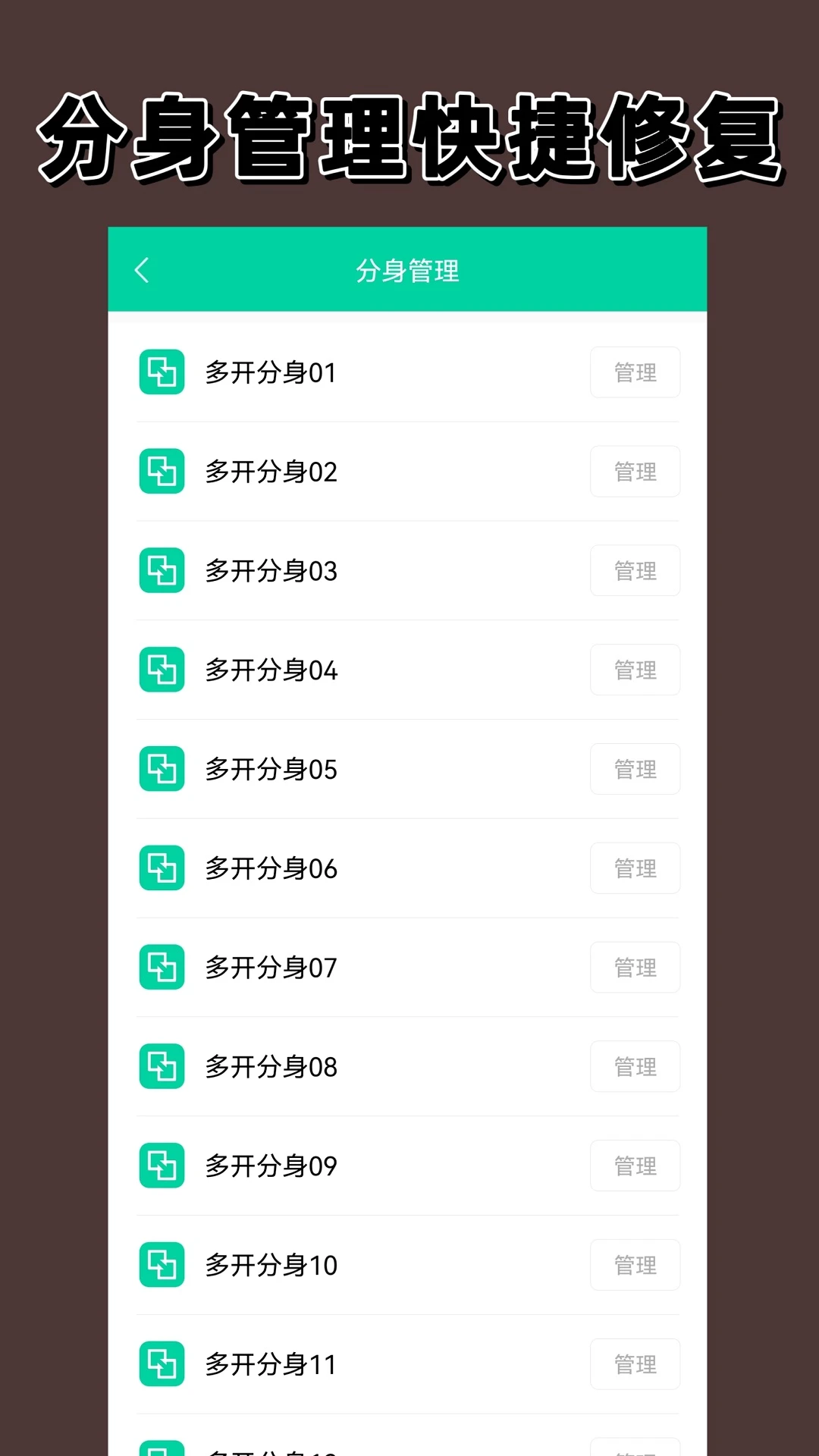Select the 多开分身07 list row
Viewport: 819px width, 1456px height.
tap(379, 968)
